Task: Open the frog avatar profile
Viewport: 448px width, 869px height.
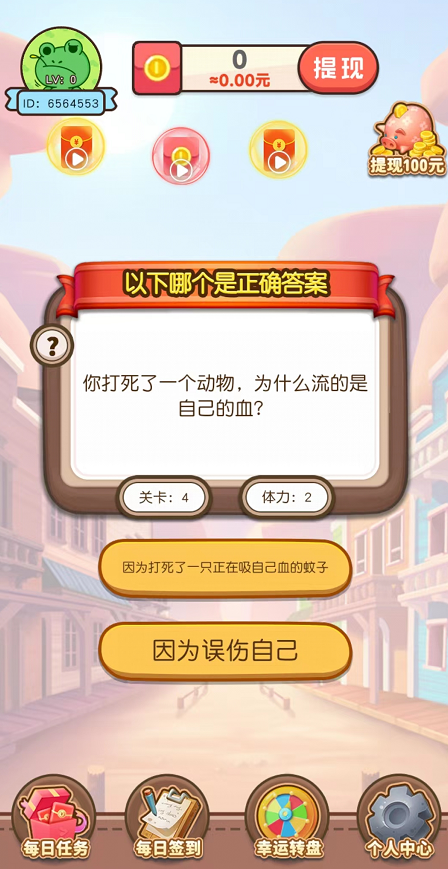Action: tap(61, 62)
